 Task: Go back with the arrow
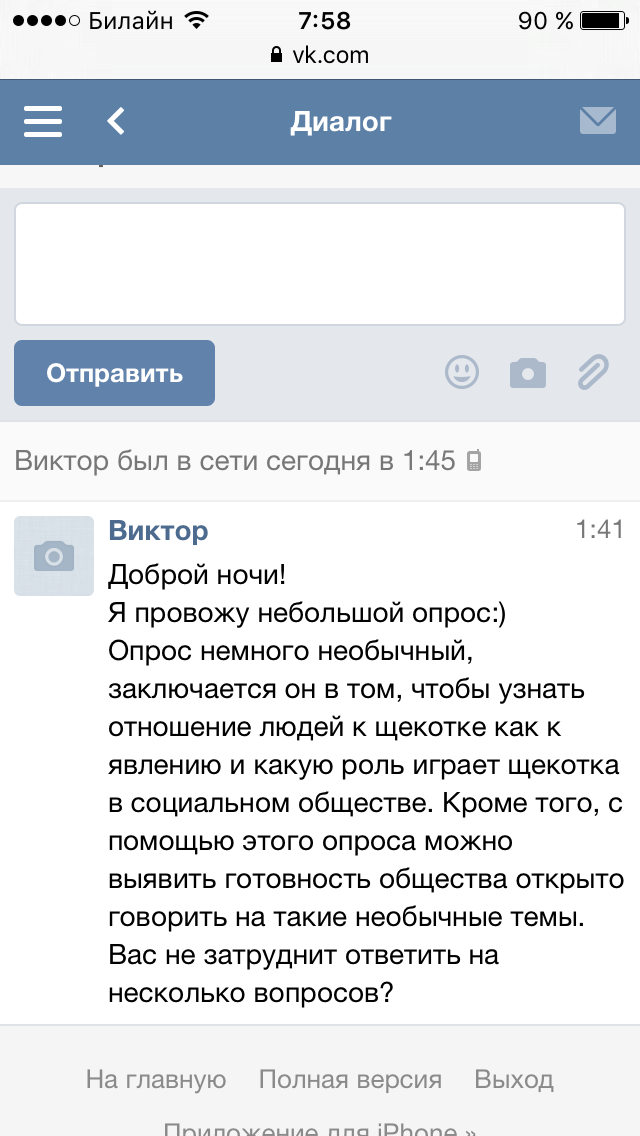click(116, 121)
